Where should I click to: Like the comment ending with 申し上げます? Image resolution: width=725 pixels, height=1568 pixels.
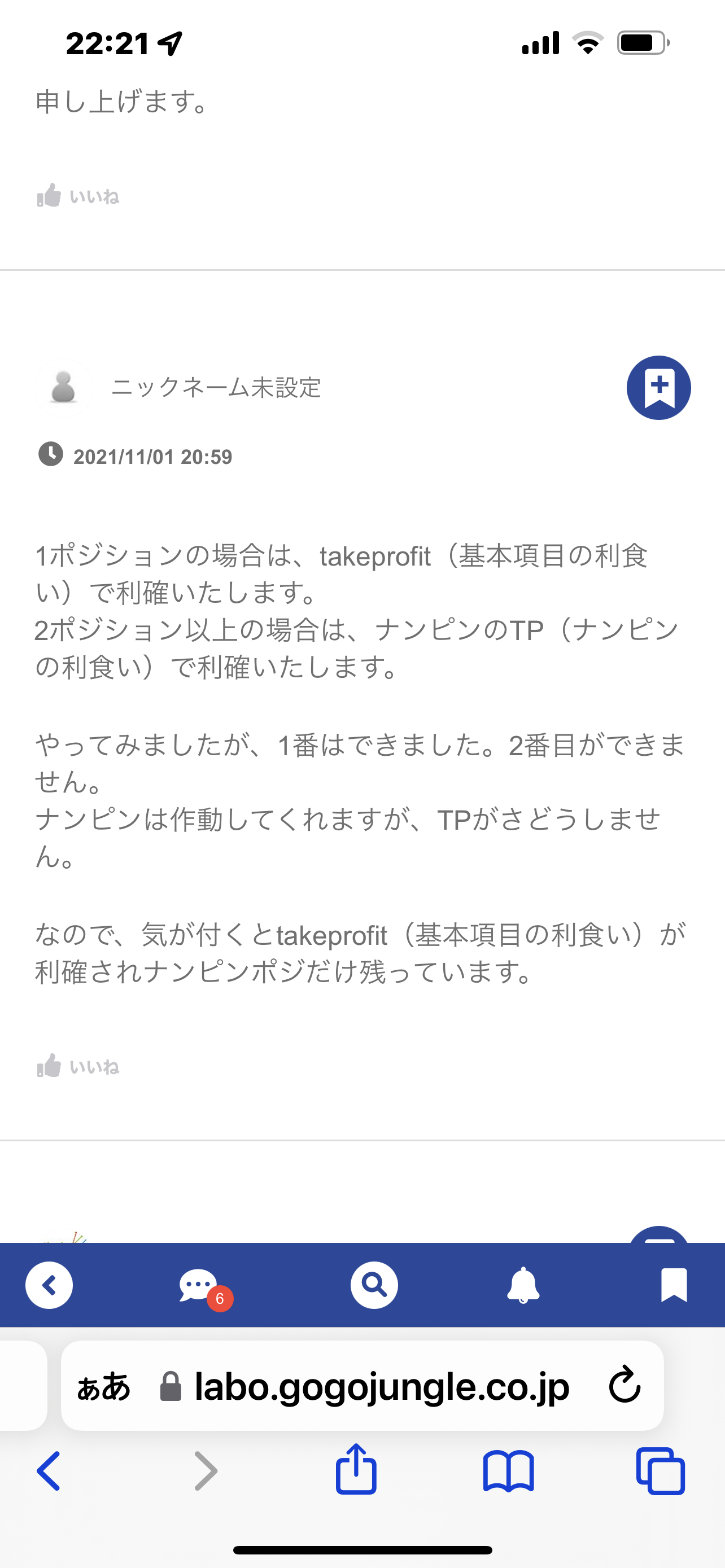78,196
